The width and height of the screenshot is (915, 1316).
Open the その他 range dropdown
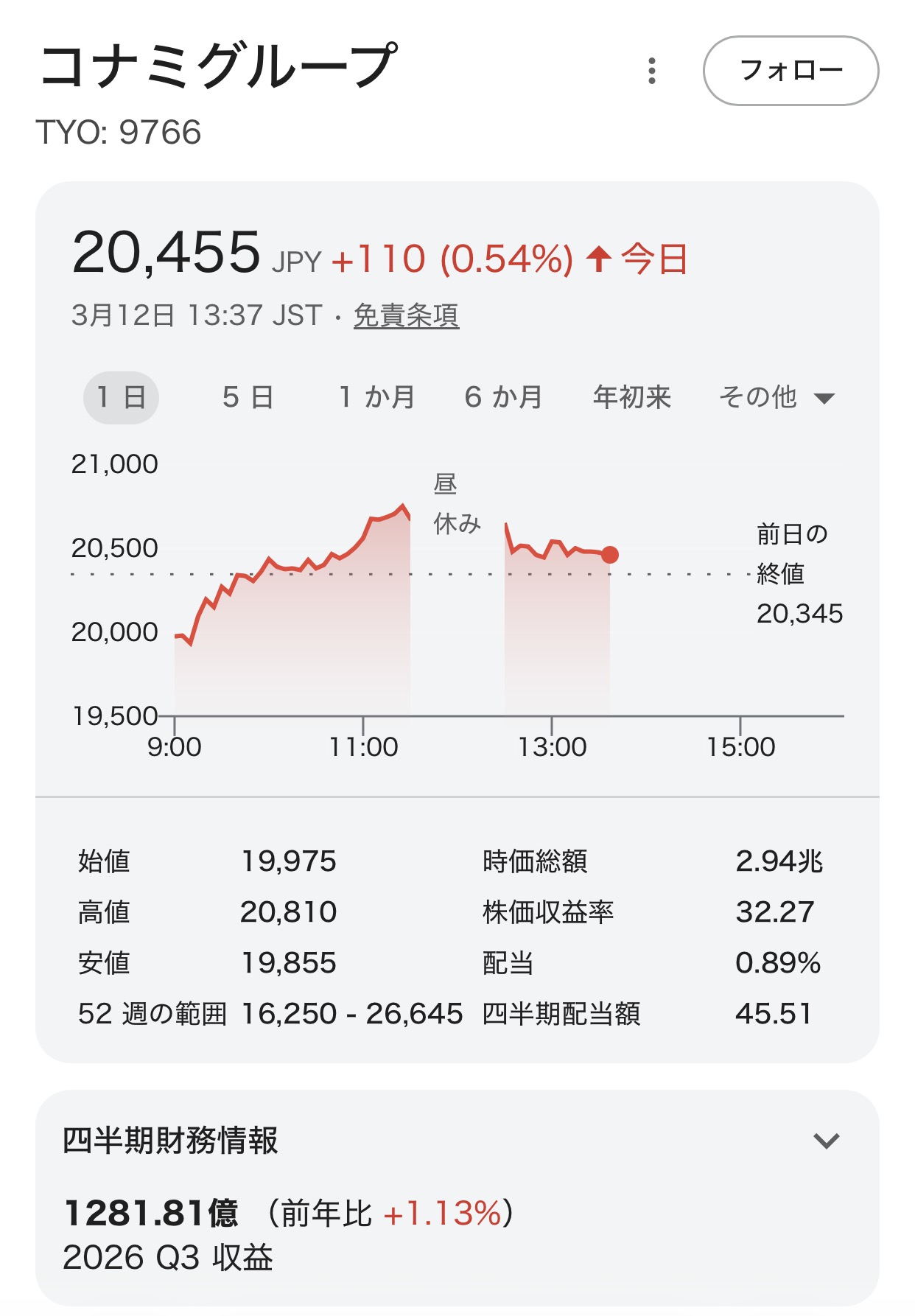point(776,398)
